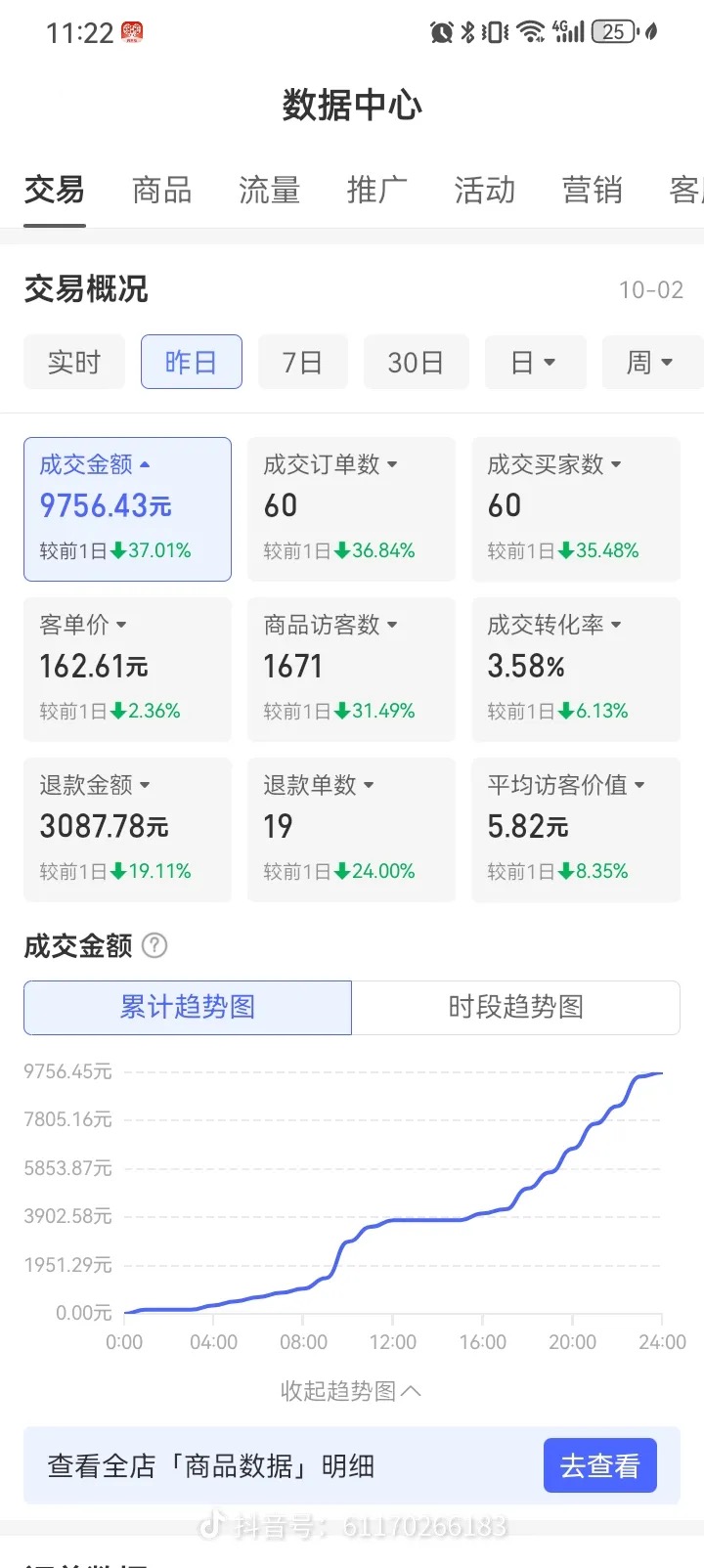
Task: Select the 实时 time filter
Action: tap(74, 363)
